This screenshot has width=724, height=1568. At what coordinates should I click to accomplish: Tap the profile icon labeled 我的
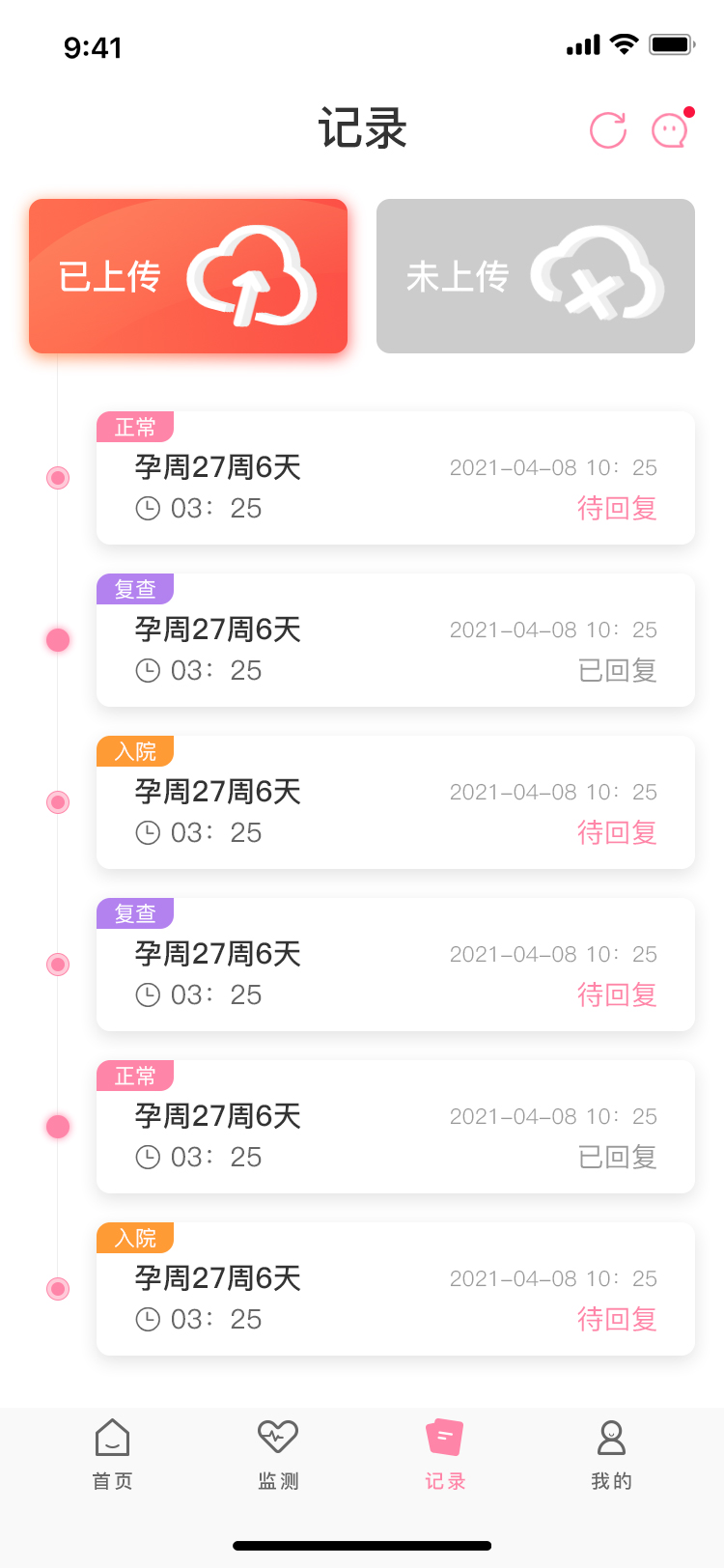pos(608,1438)
